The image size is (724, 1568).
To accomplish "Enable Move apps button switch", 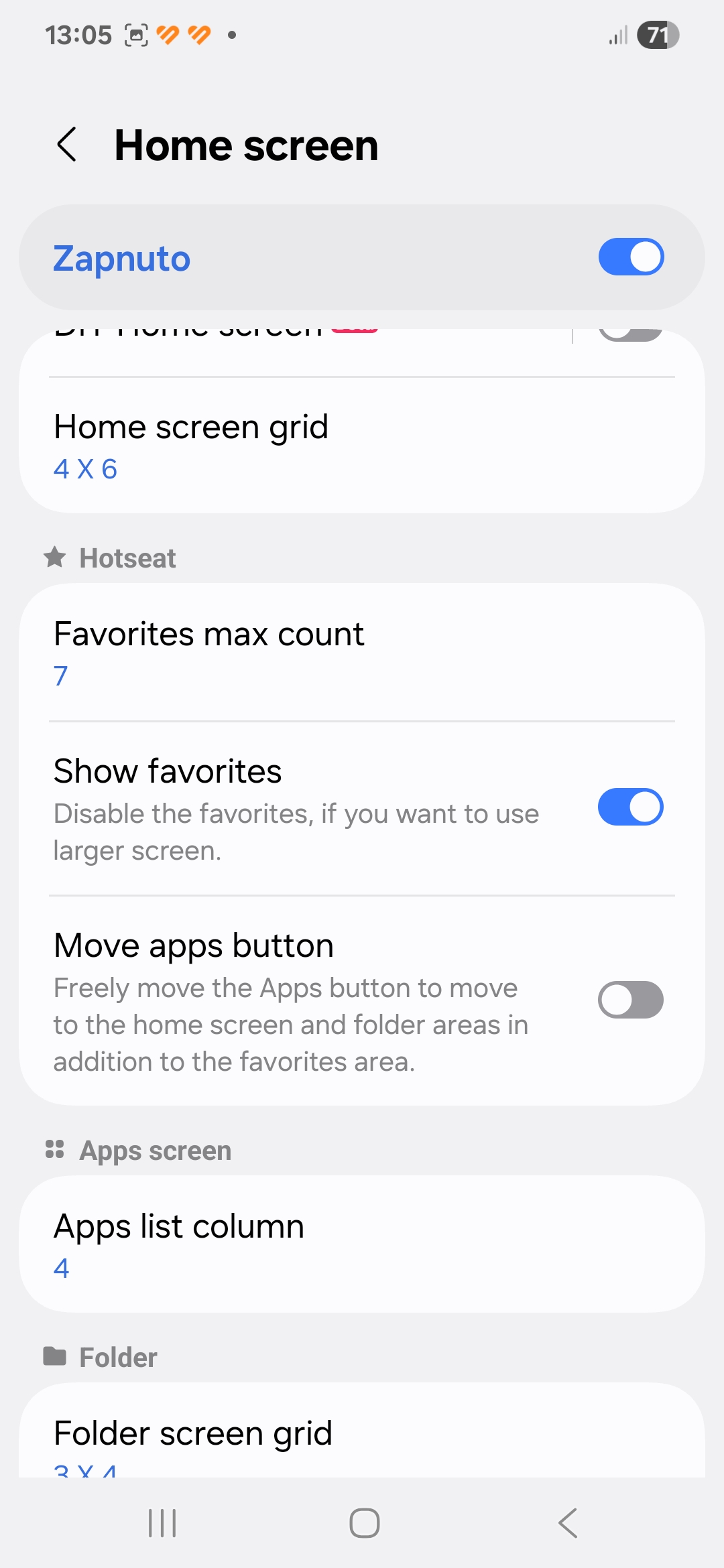I will tap(631, 1000).
